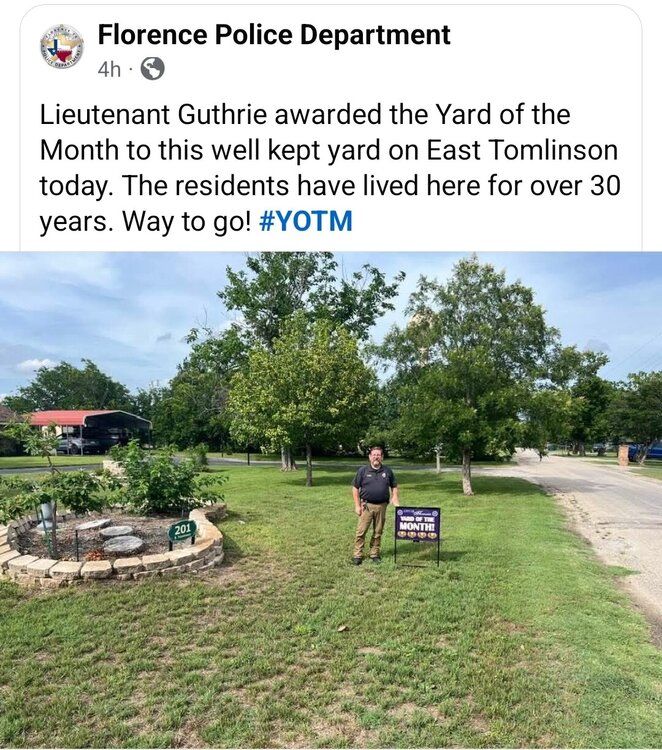Open the Florence Police Department page name
The image size is (662, 750).
(x=274, y=35)
